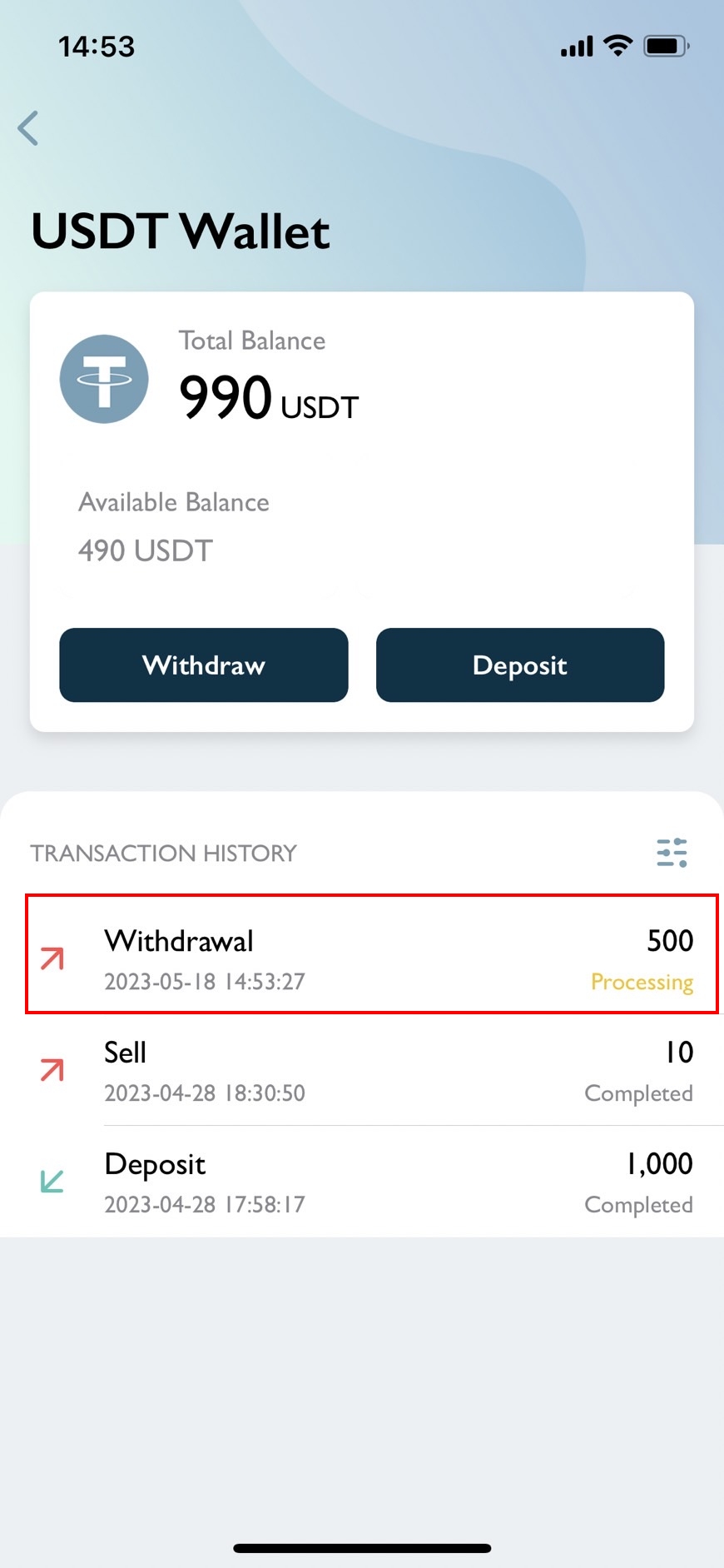Viewport: 724px width, 1568px height.
Task: View the Sell transaction of 10
Action: (362, 1070)
